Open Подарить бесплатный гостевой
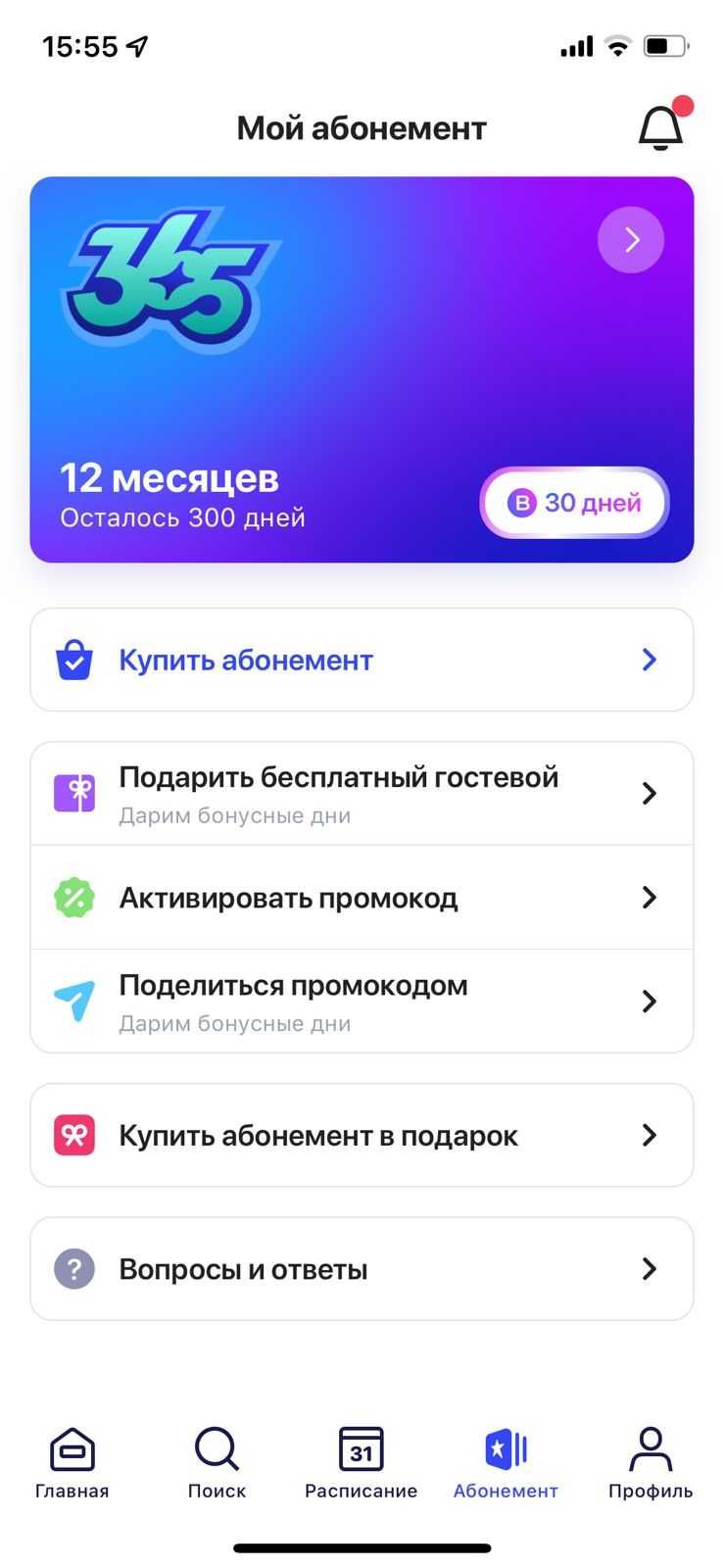This screenshot has width=724, height=1568. click(x=362, y=794)
